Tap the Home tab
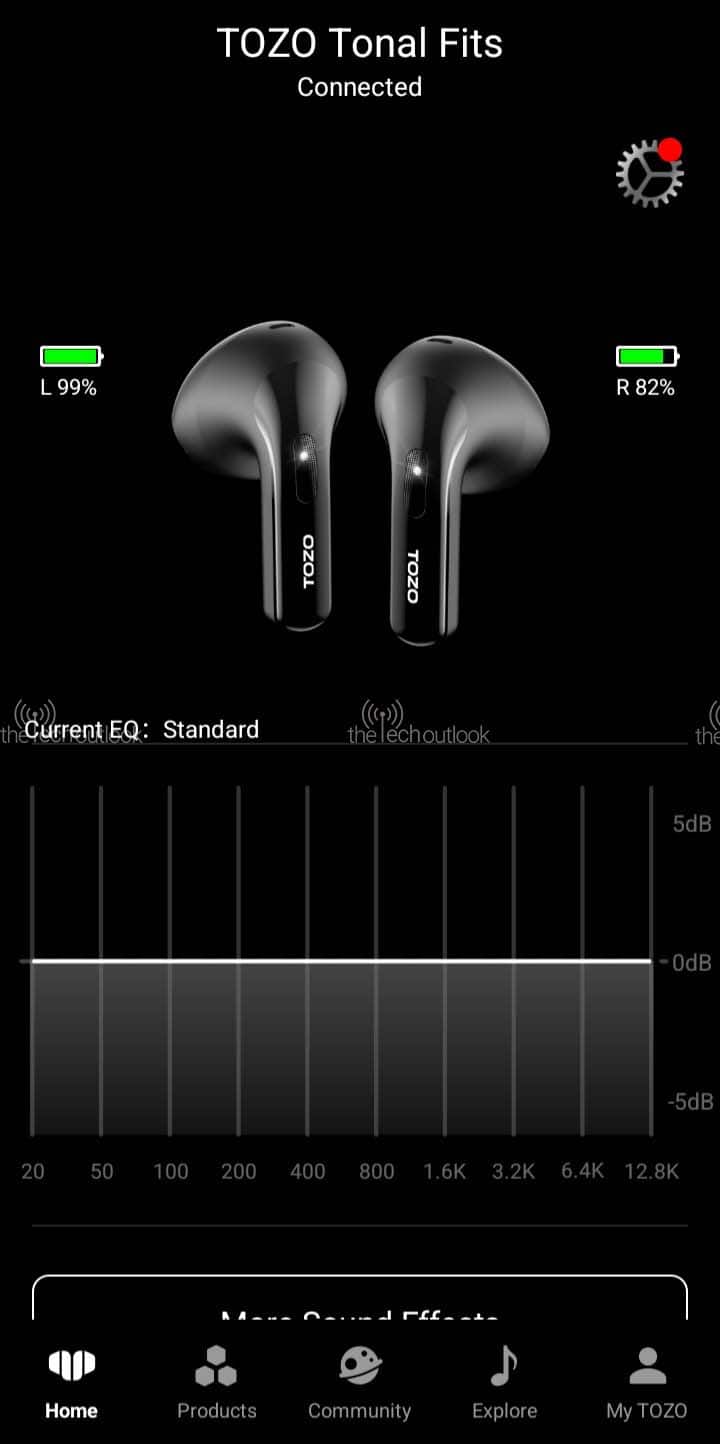This screenshot has width=720, height=1444. click(71, 1381)
